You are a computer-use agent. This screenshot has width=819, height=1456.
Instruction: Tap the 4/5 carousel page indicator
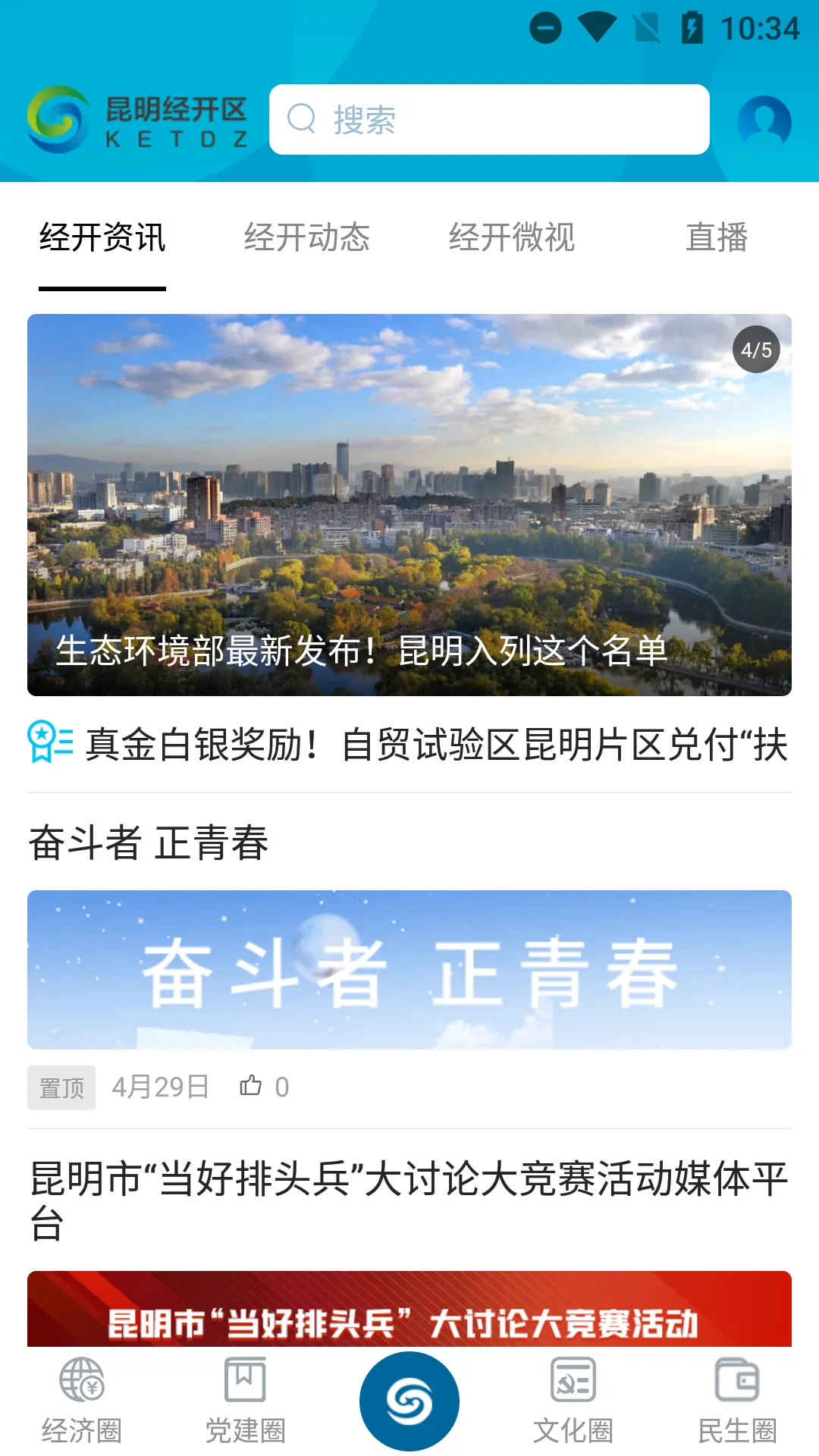coord(755,350)
